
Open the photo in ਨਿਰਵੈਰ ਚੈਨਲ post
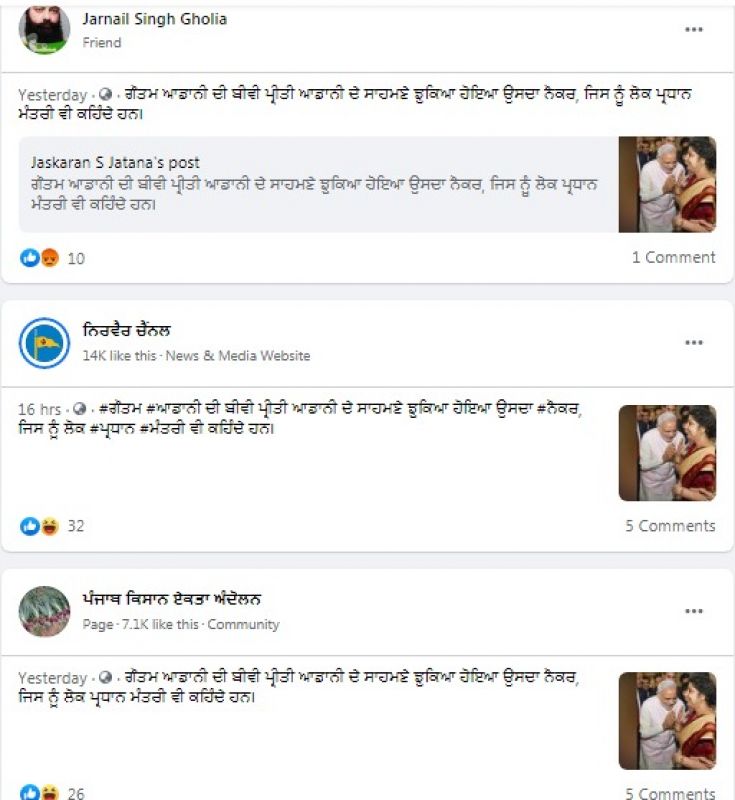point(667,453)
